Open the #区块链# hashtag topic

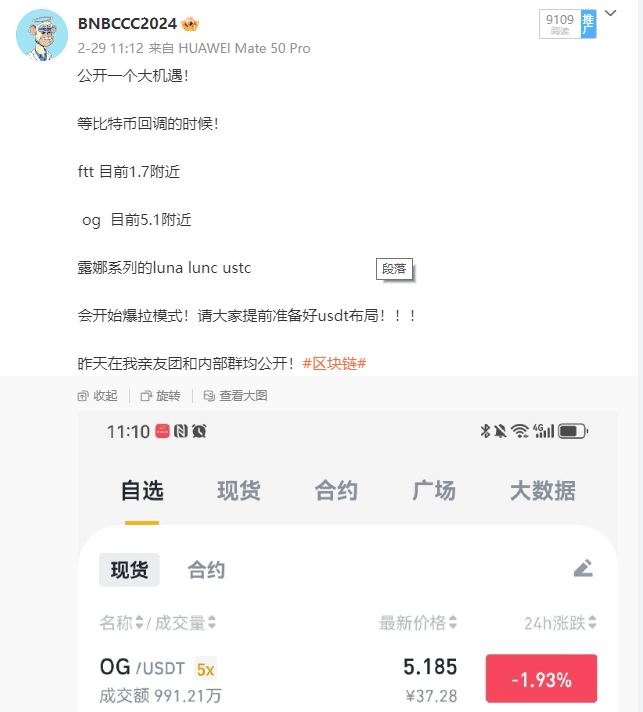point(333,362)
